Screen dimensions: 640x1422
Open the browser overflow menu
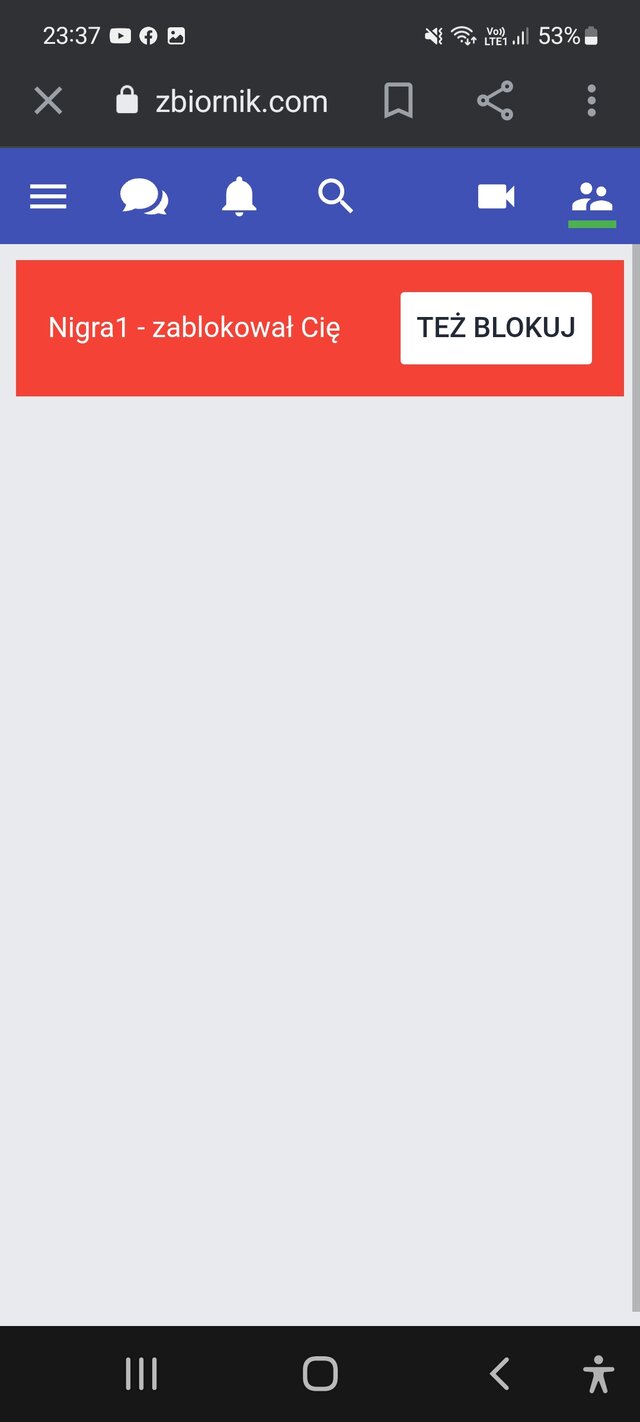591,101
